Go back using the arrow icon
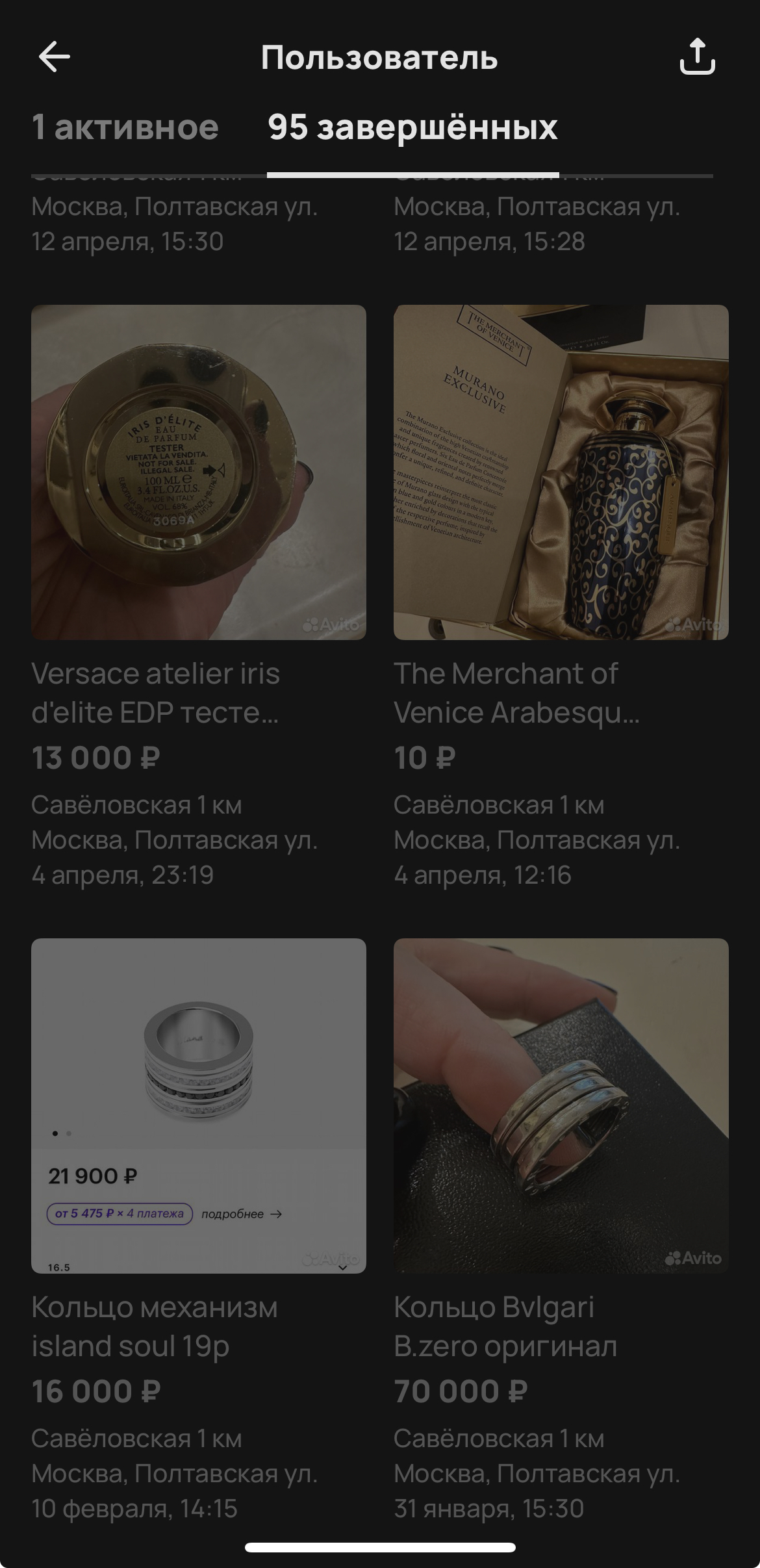The width and height of the screenshot is (760, 1568). [x=55, y=57]
